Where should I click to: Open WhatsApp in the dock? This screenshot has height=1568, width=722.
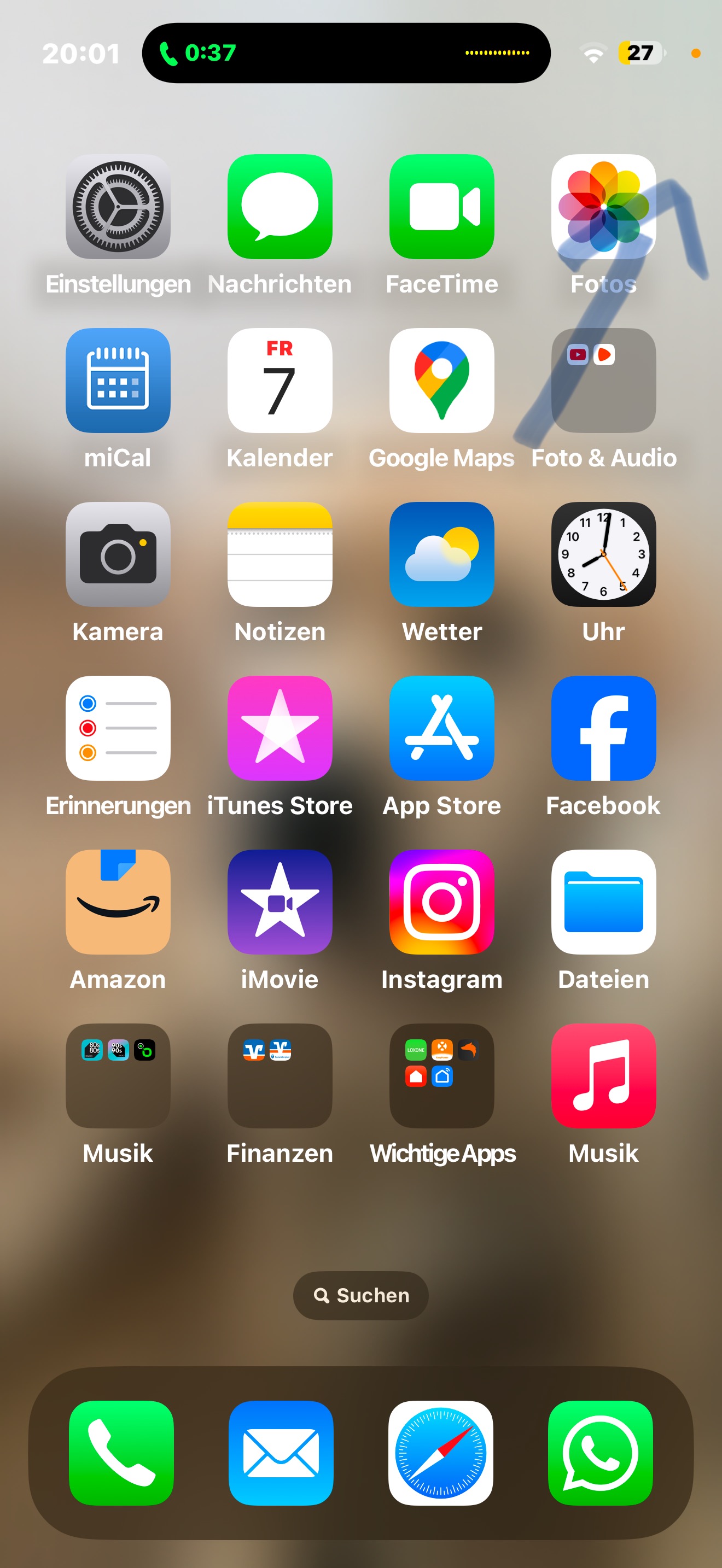601,1453
